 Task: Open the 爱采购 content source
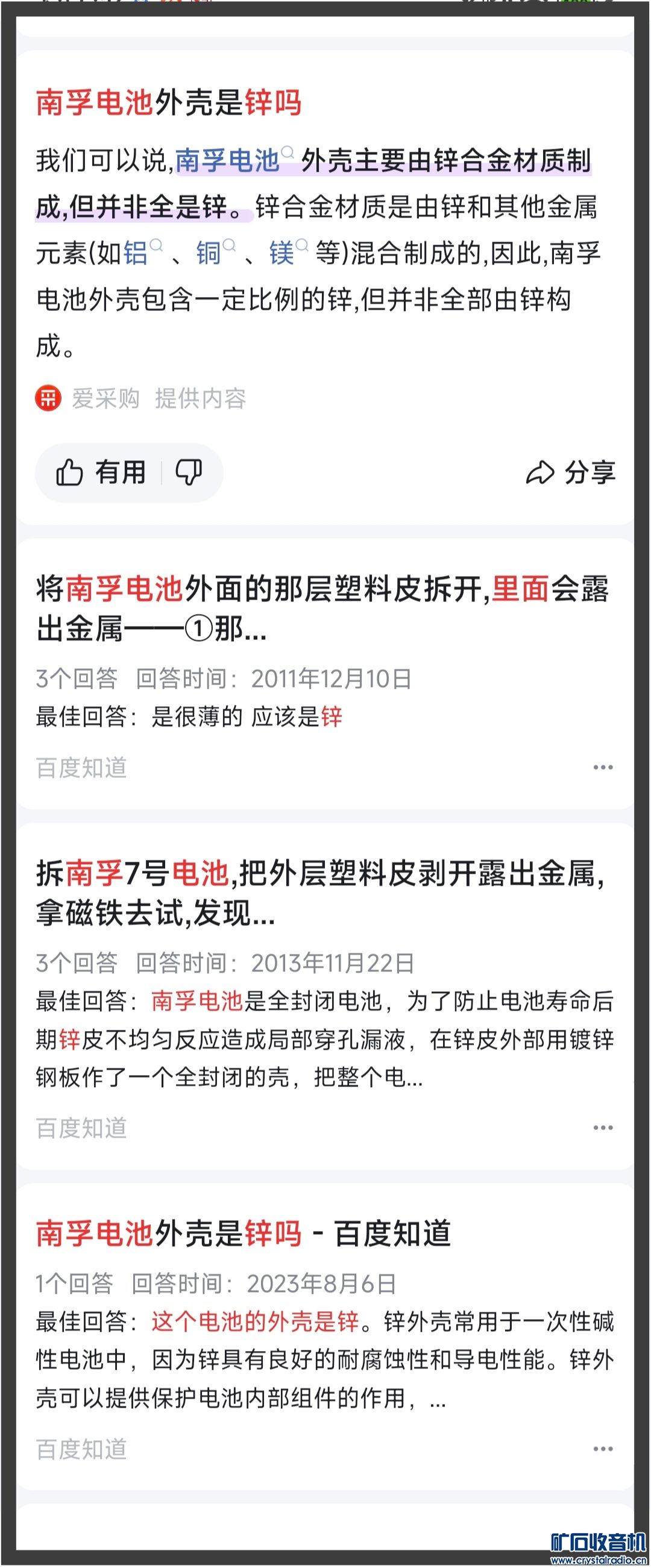point(105,399)
